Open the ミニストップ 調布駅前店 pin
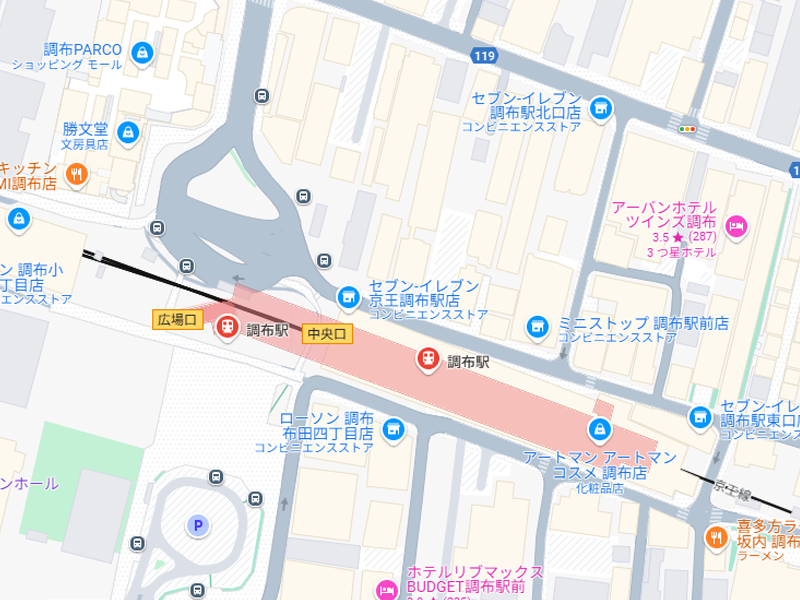800x600 pixels. click(x=538, y=326)
